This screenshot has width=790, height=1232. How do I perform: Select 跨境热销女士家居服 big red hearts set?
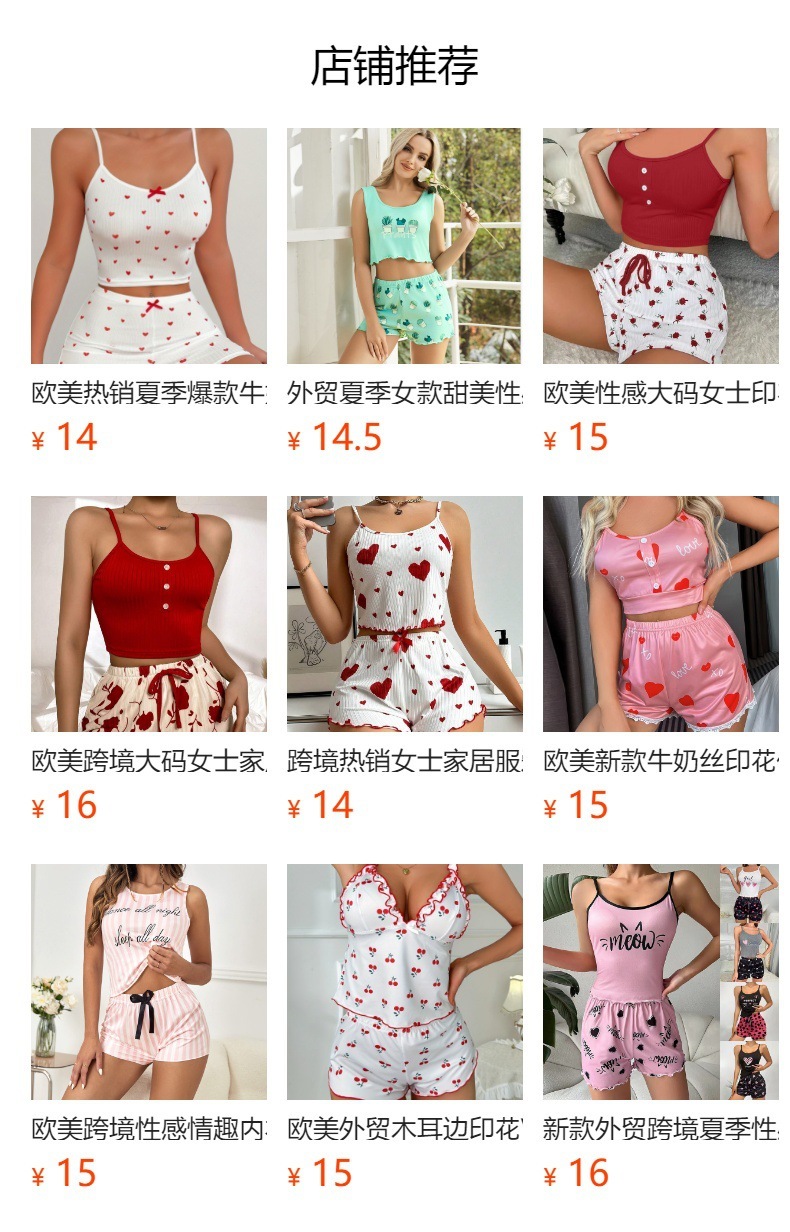pyautogui.click(x=404, y=614)
